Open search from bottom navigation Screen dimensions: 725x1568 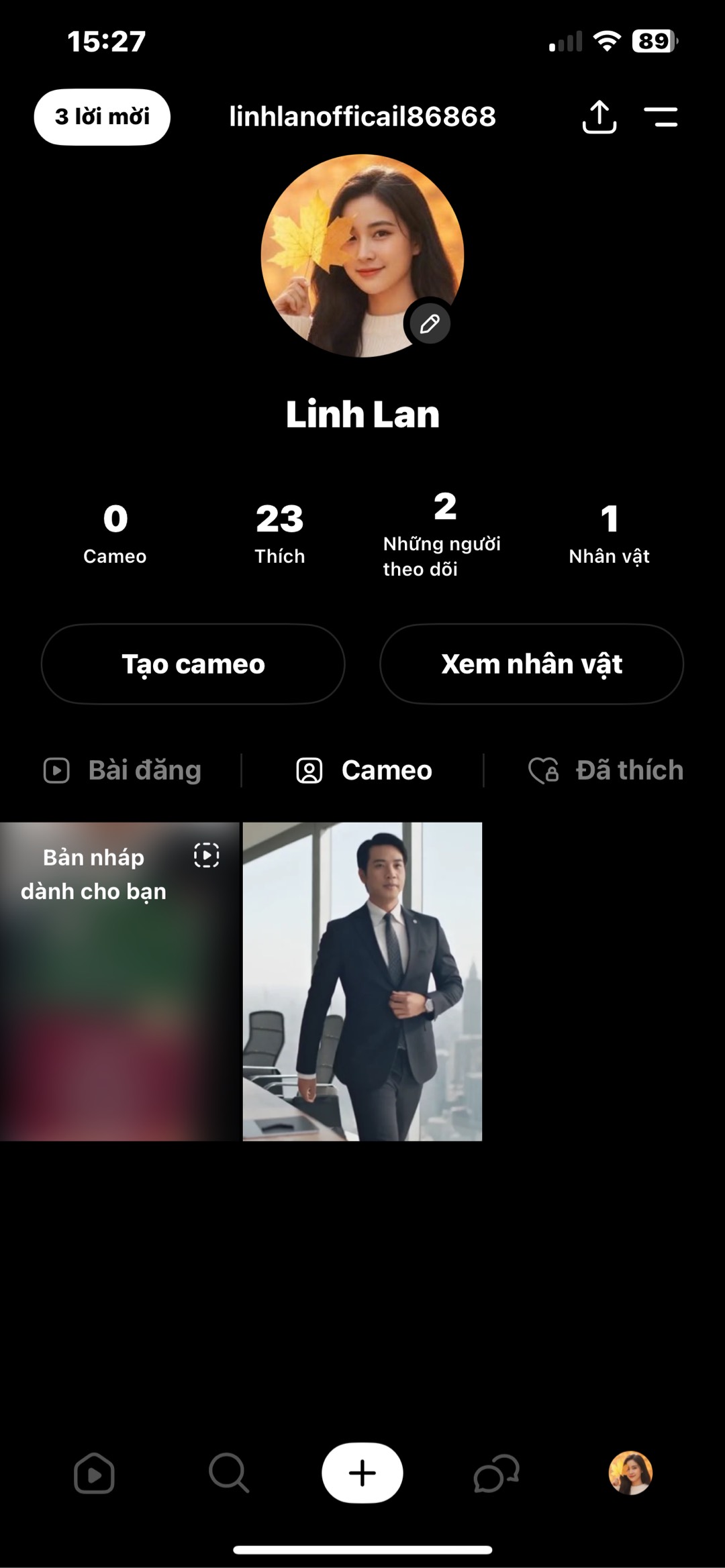pyautogui.click(x=228, y=1473)
